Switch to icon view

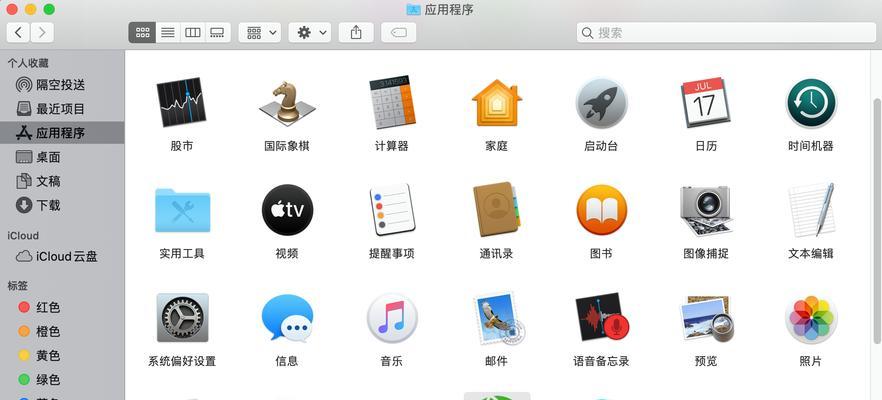pyautogui.click(x=143, y=32)
